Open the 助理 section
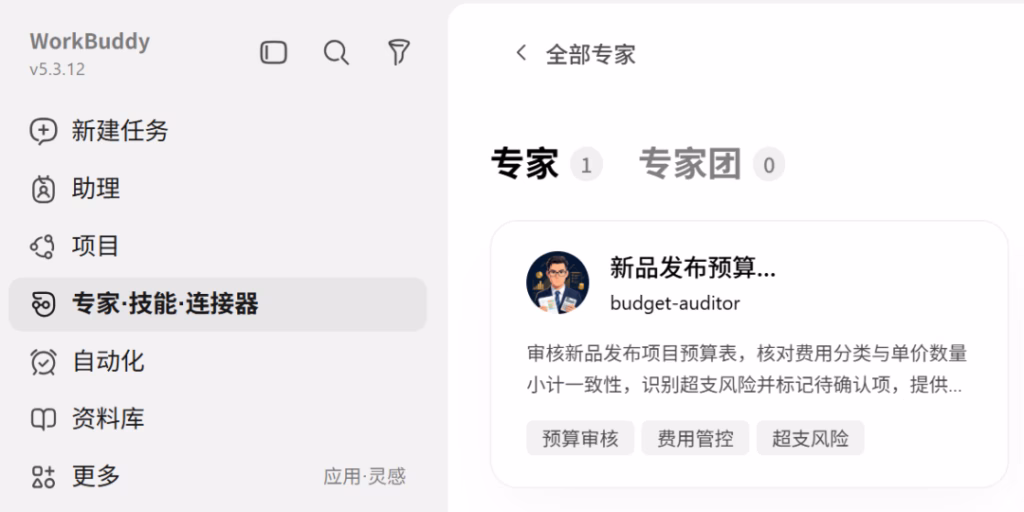1024x512 pixels. 217,189
